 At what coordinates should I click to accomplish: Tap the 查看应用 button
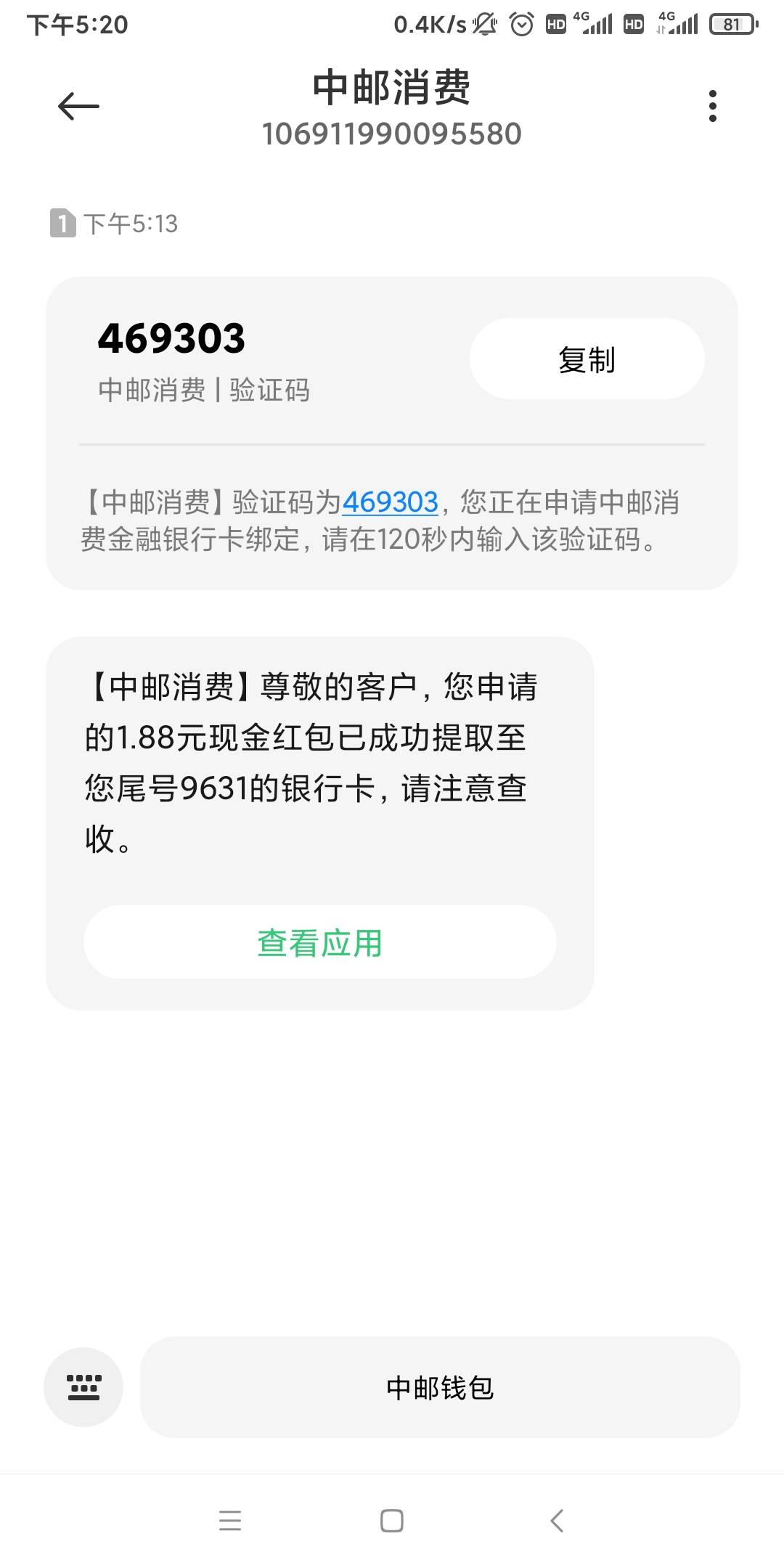coord(319,942)
